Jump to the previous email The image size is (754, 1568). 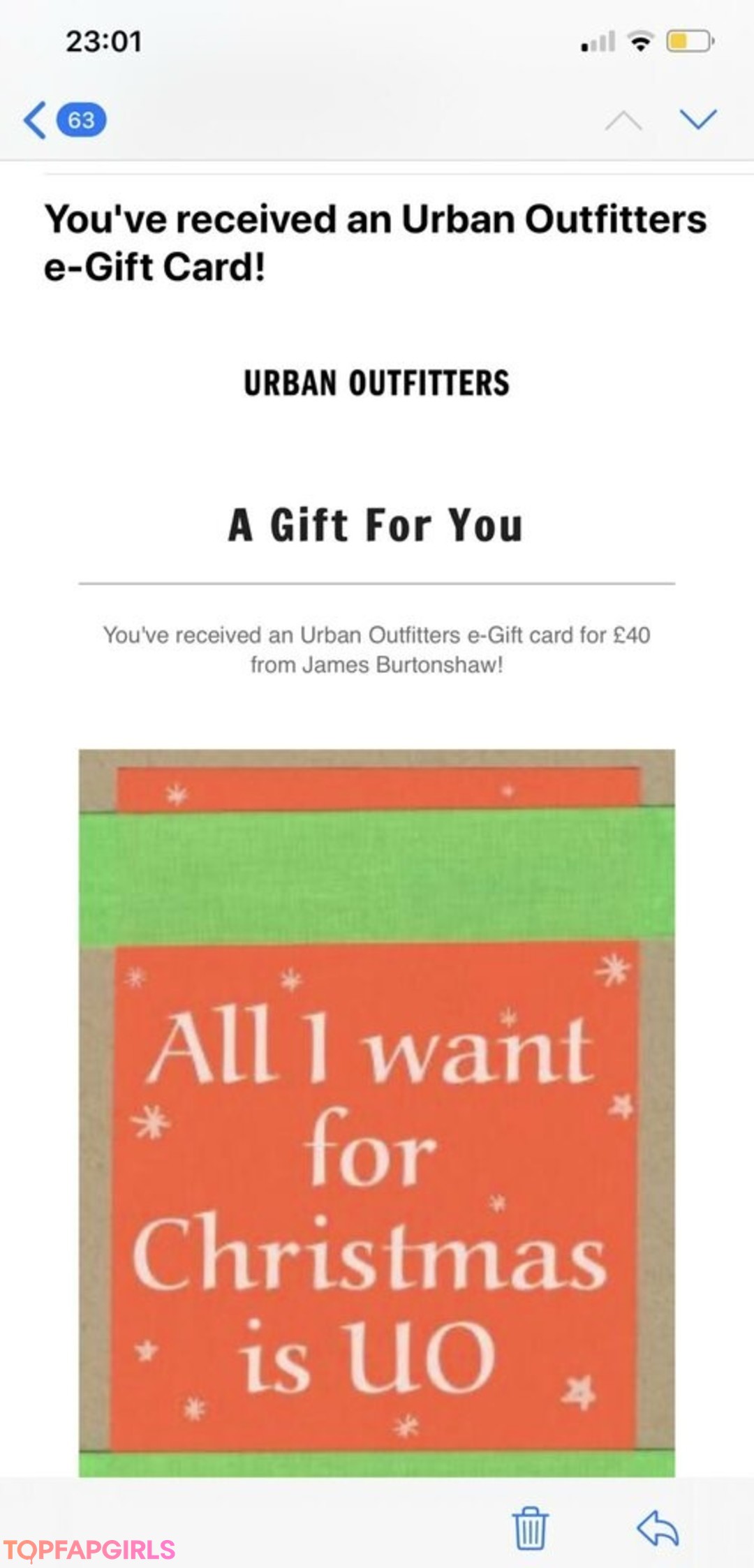tap(623, 121)
